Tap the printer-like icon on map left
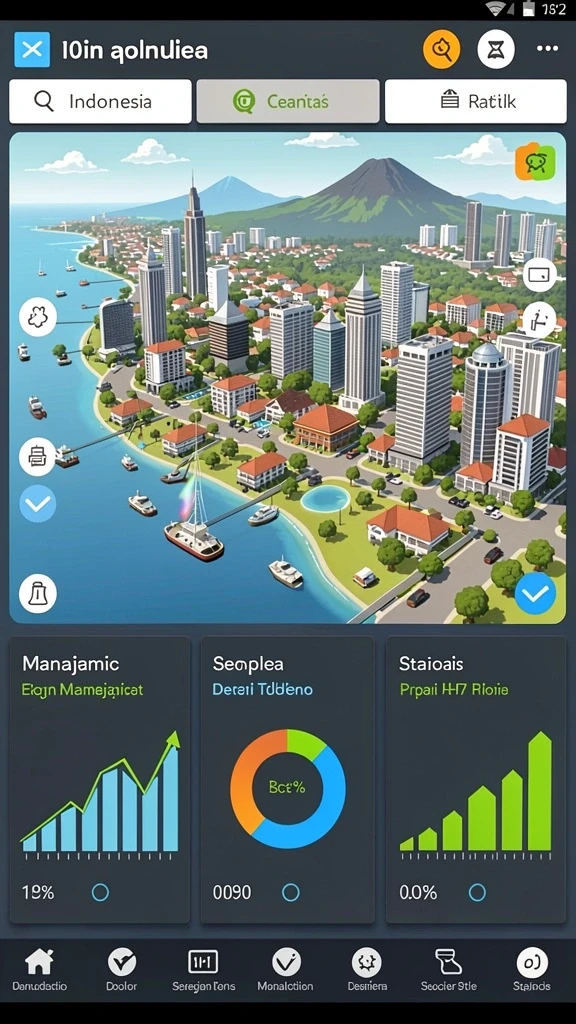The height and width of the screenshot is (1024, 576). 37,455
